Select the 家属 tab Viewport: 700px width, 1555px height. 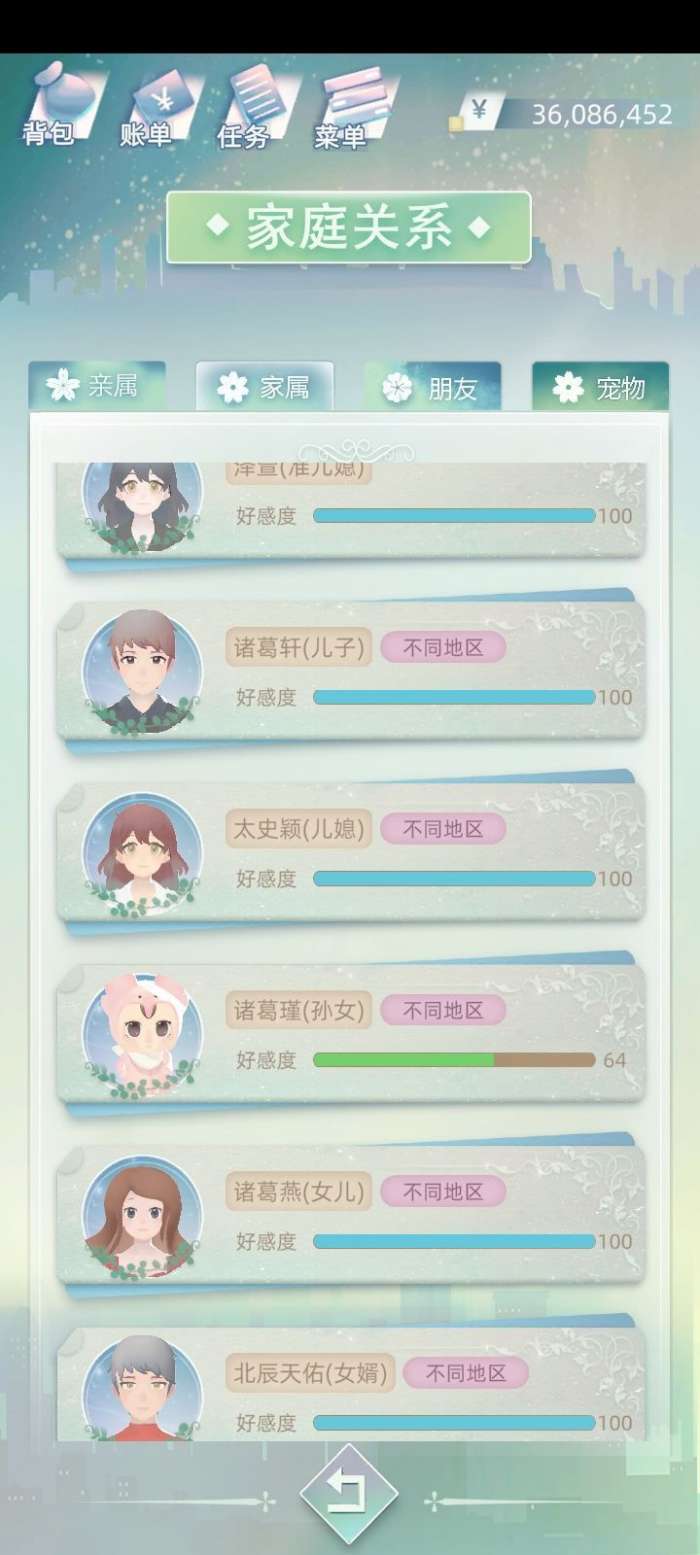(265, 387)
